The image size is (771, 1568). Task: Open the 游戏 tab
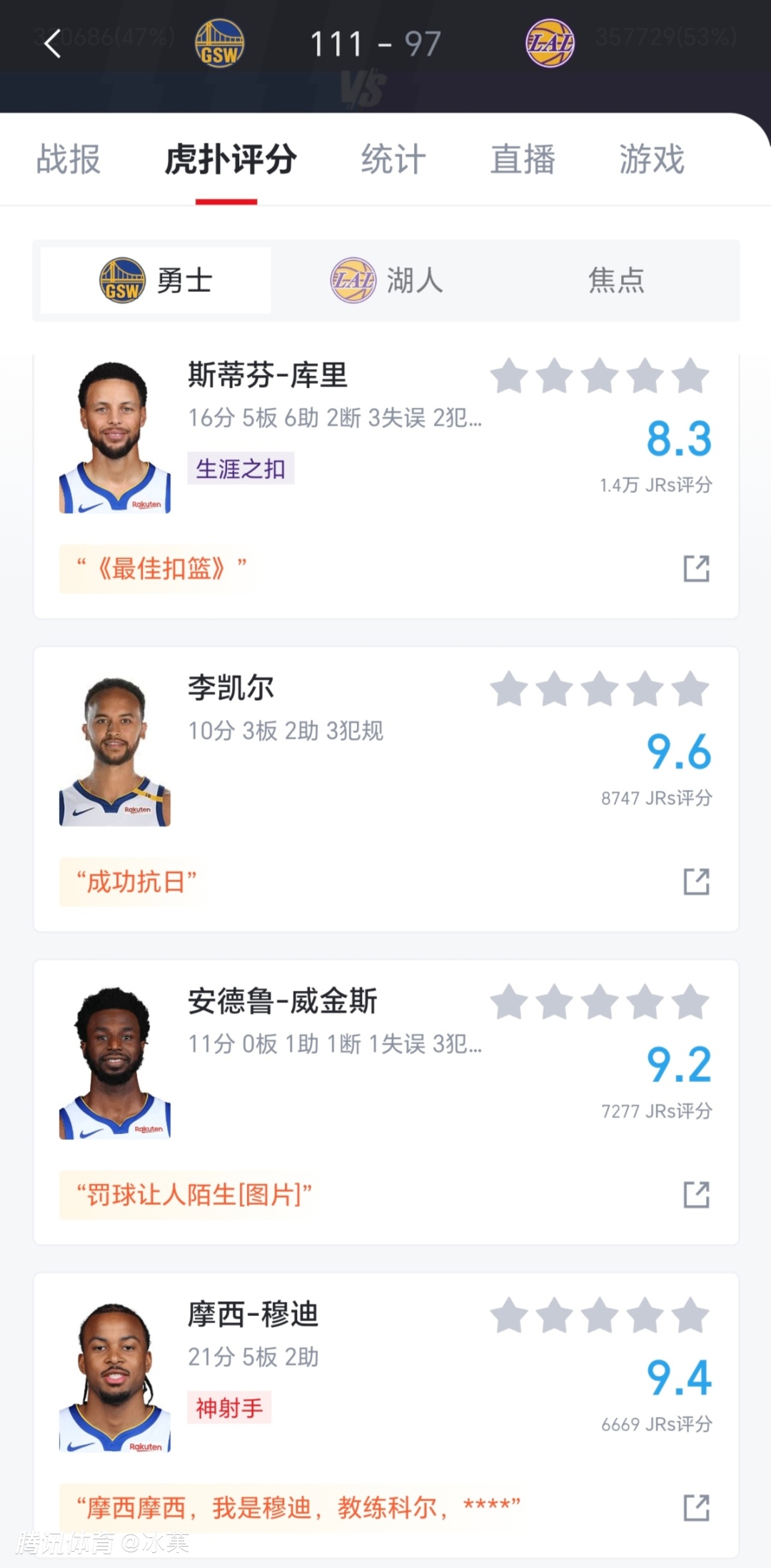(651, 159)
